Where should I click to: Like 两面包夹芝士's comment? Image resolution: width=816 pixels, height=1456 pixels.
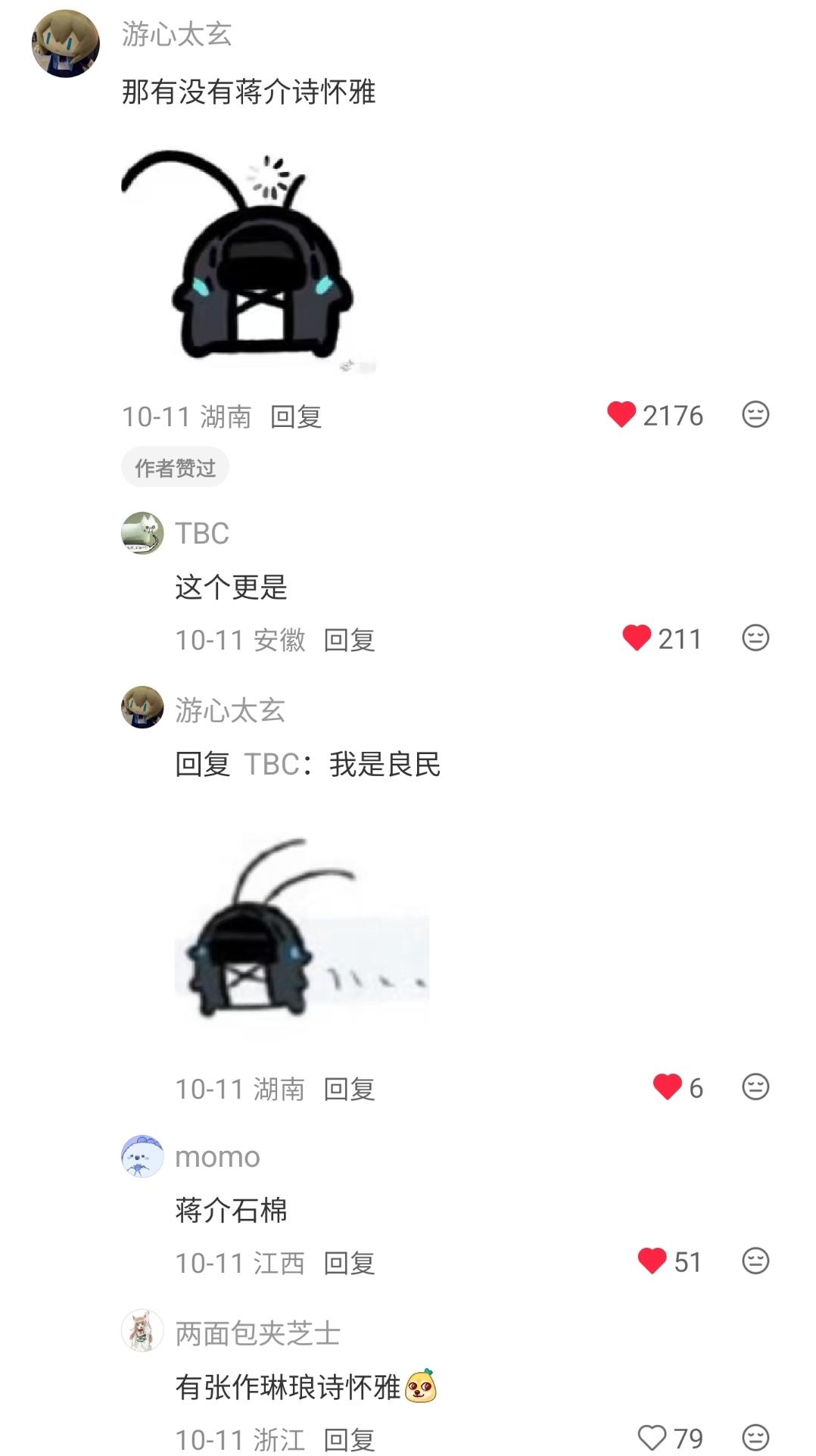click(652, 1437)
